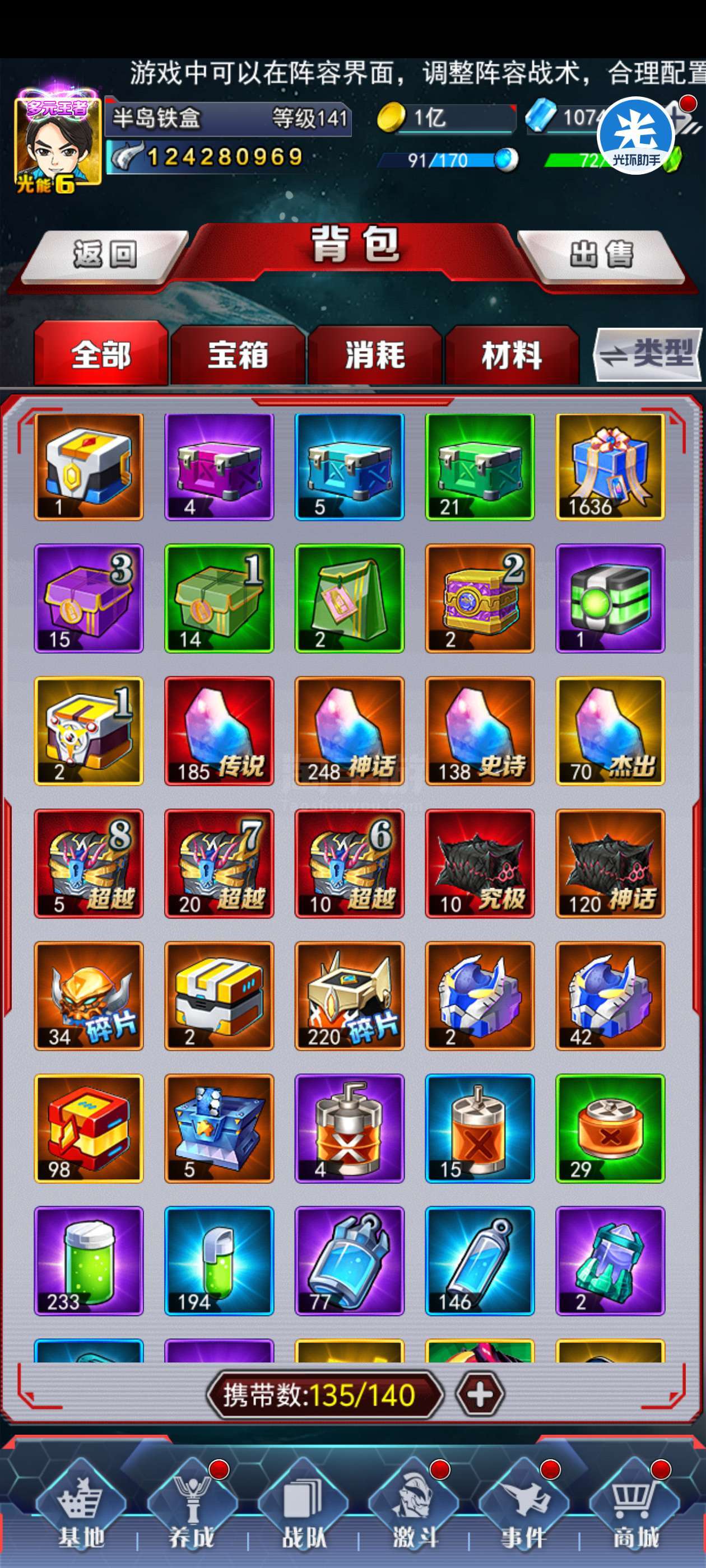The image size is (706, 1568).
Task: Choose the 究极 item with count 10
Action: point(480,863)
